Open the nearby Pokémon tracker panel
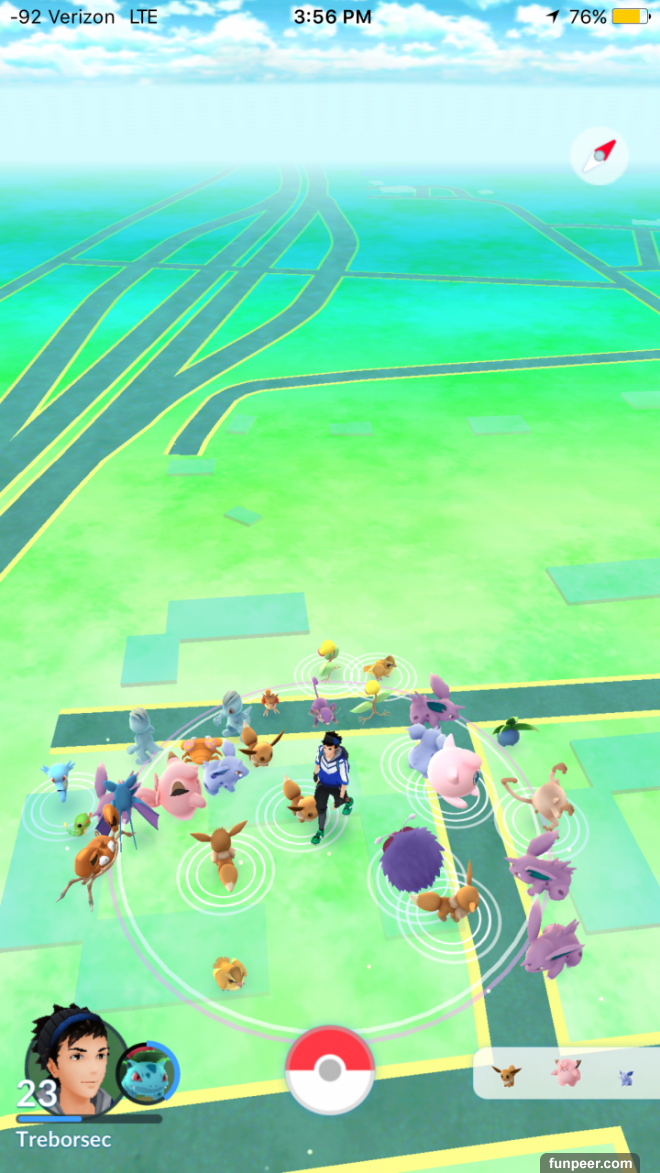This screenshot has width=660, height=1173. 565,1074
